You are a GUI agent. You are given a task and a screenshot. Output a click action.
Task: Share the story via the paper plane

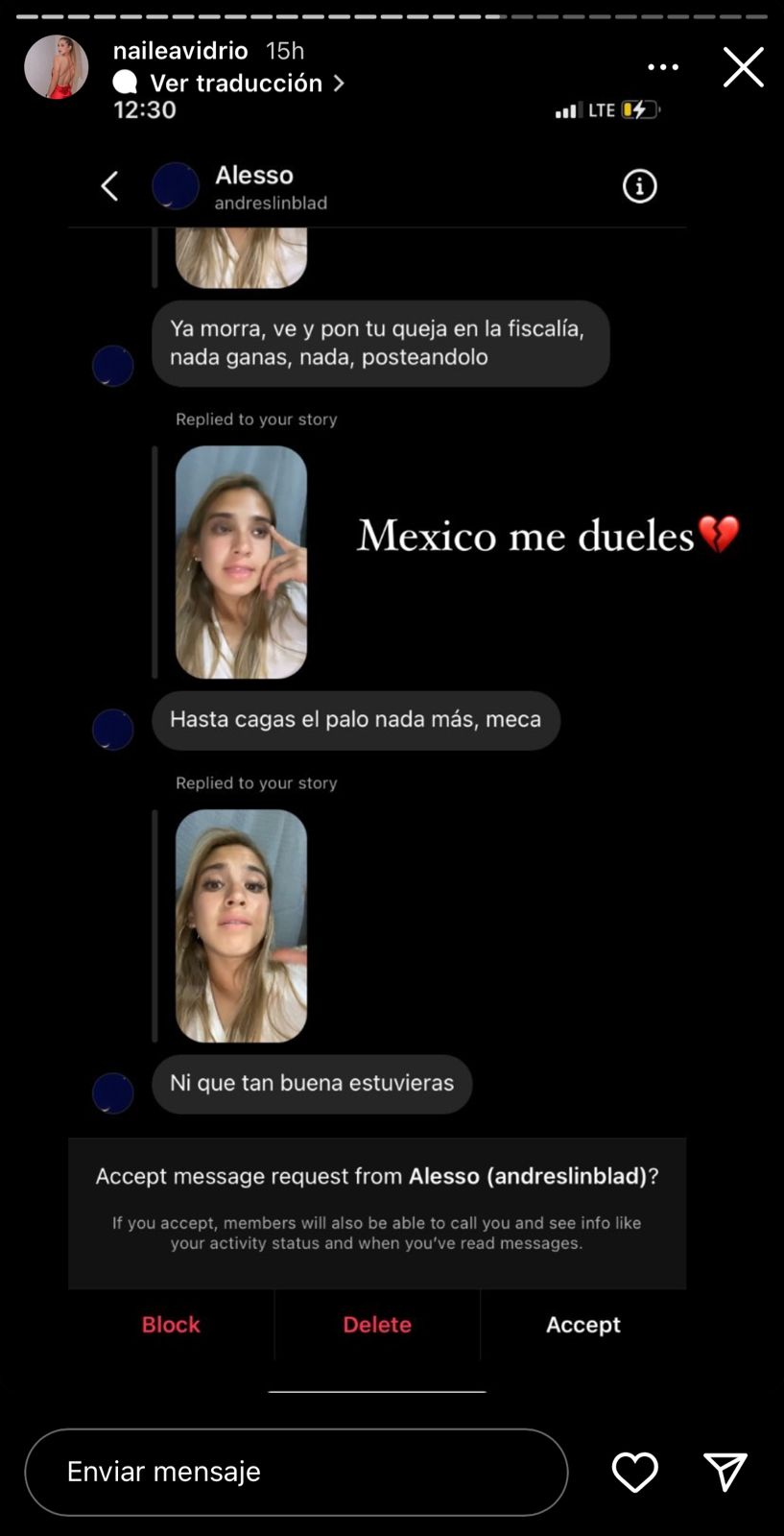click(725, 1472)
